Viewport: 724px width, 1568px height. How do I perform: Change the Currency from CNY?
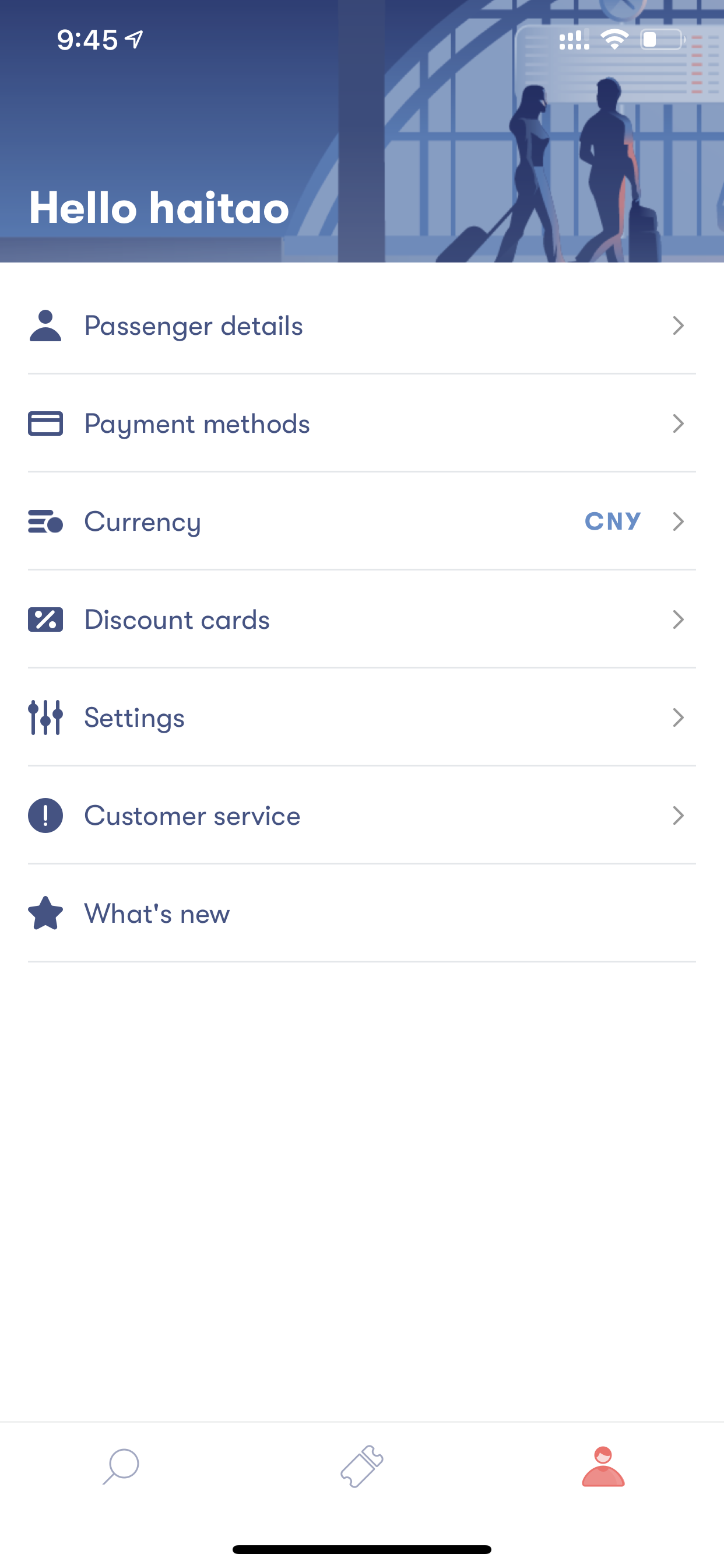362,521
